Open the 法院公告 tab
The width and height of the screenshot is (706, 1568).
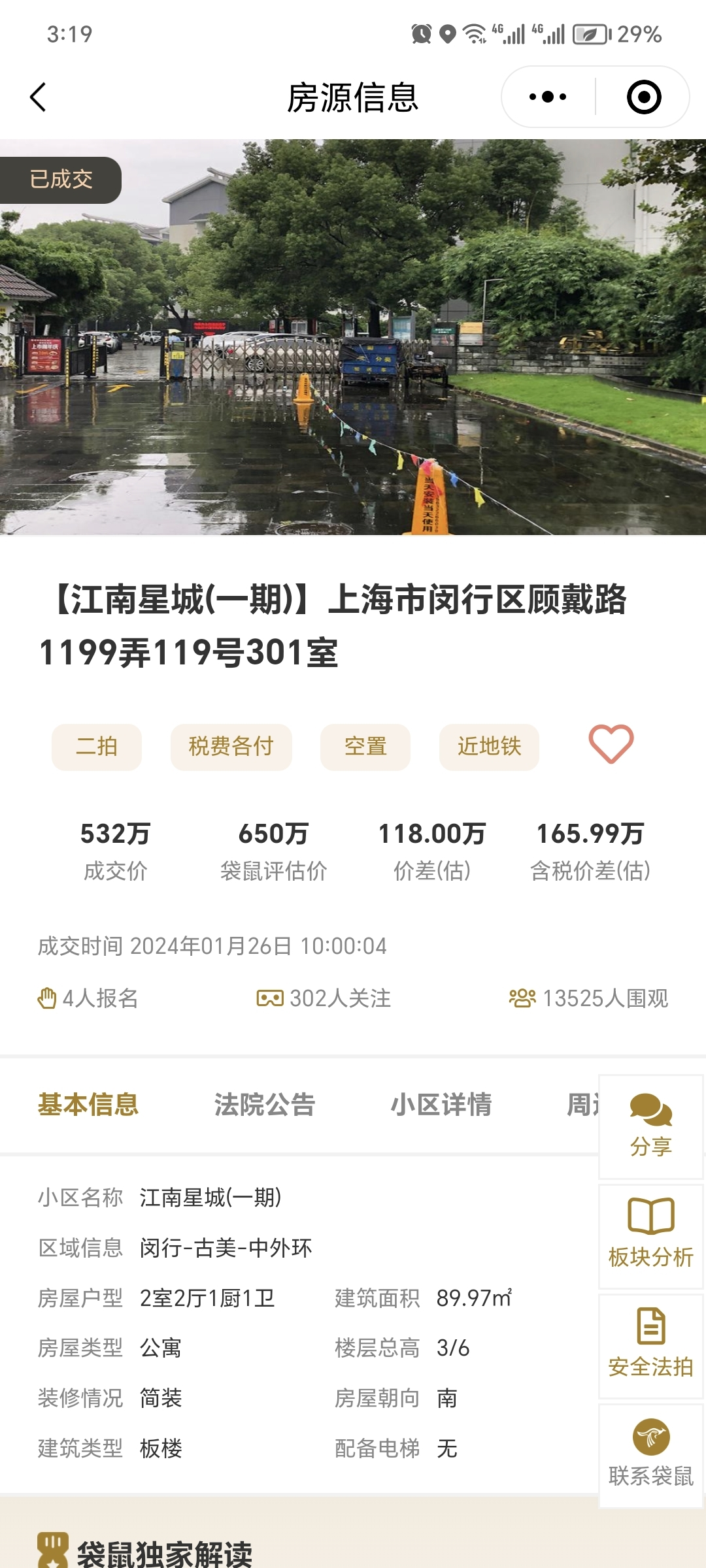click(264, 1104)
